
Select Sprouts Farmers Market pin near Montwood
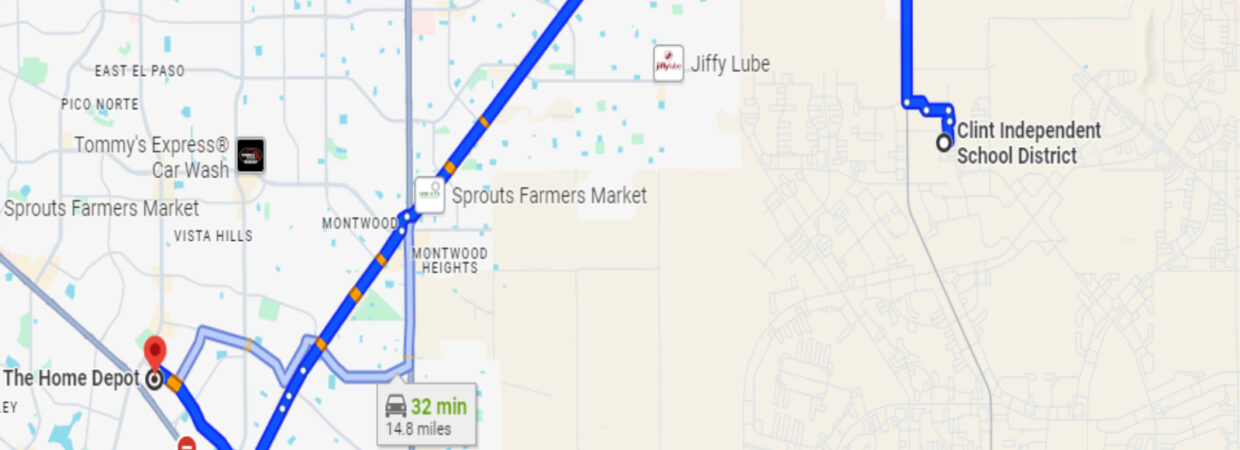[x=430, y=194]
